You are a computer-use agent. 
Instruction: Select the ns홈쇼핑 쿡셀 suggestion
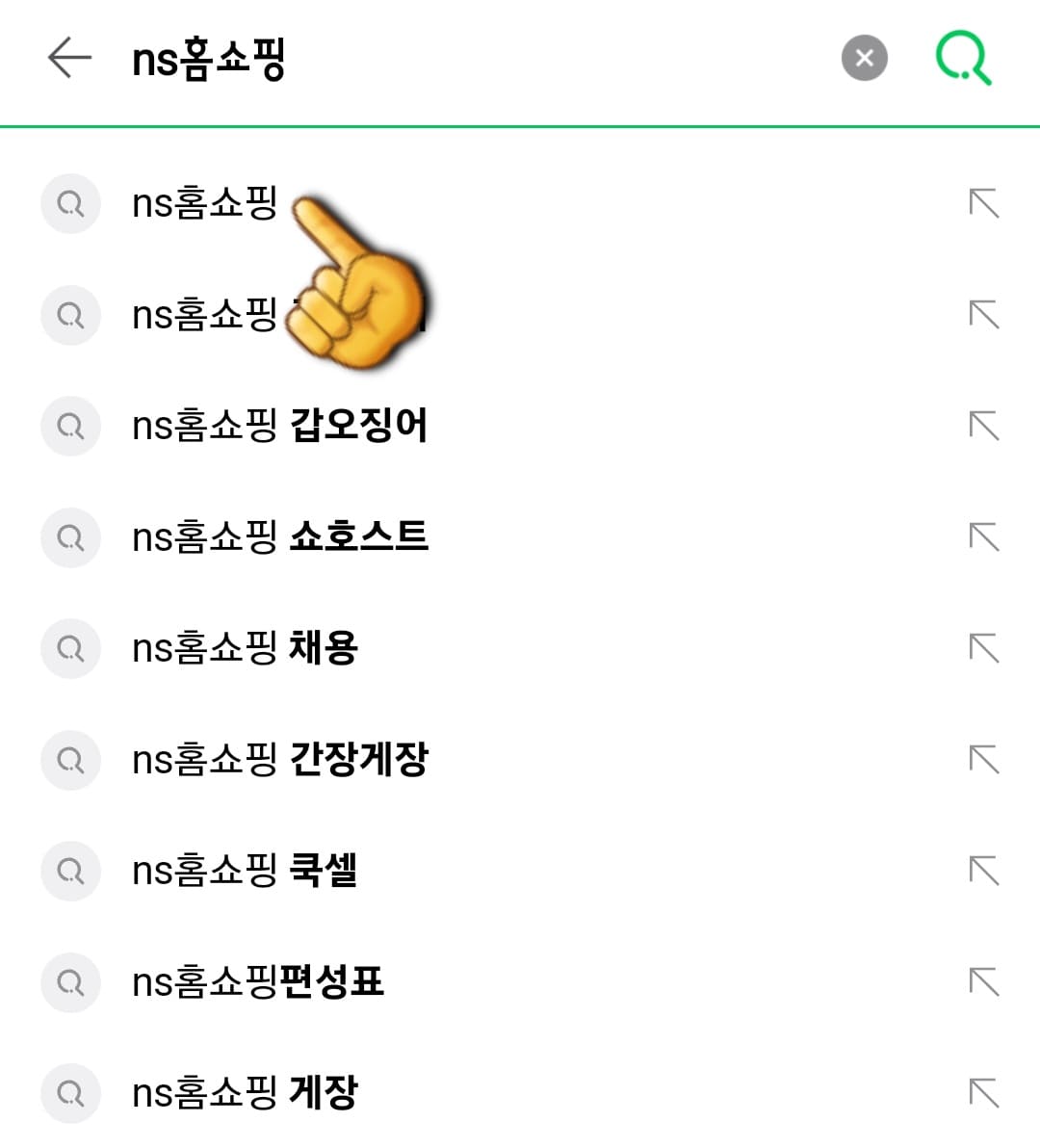[246, 871]
